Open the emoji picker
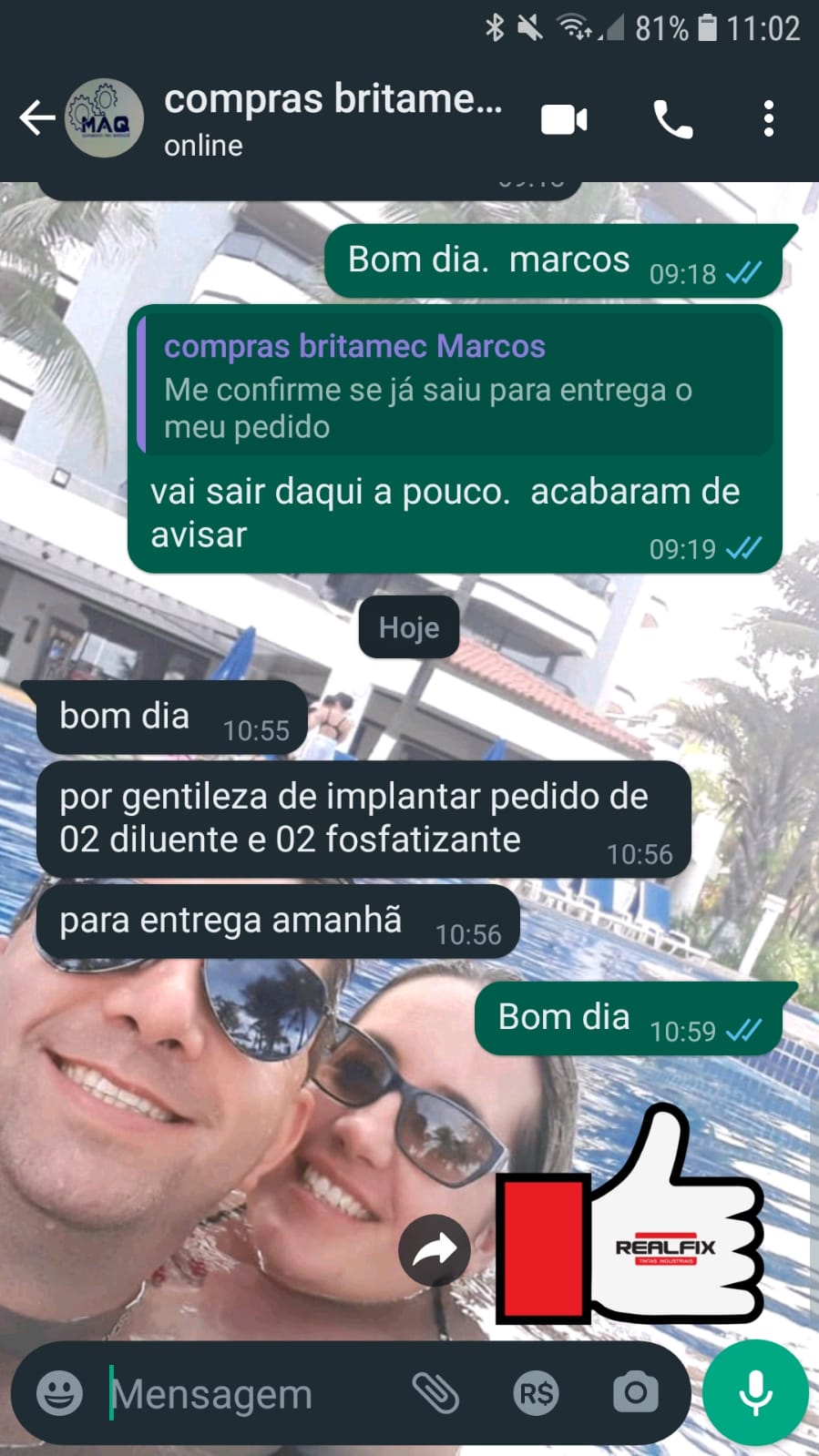This screenshot has height=1456, width=819. (x=59, y=1392)
